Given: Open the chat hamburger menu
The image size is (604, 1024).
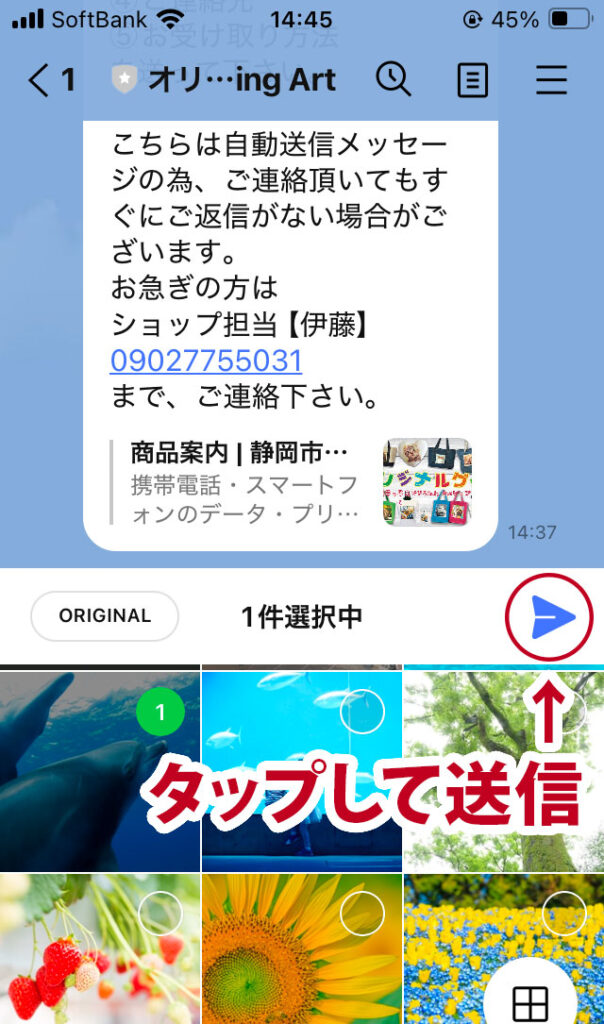Looking at the screenshot, I should pyautogui.click(x=551, y=80).
